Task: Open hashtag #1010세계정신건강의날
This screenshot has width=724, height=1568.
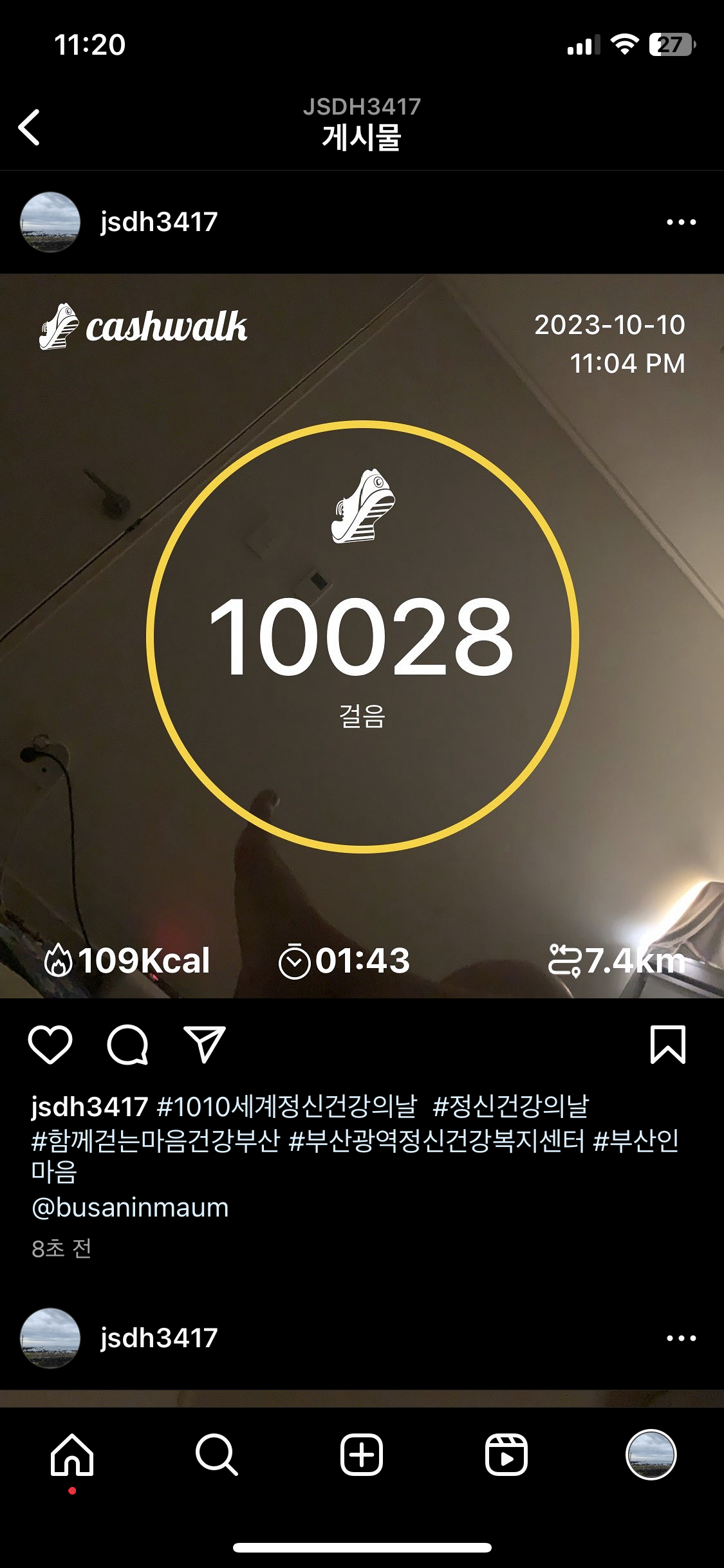Action: [287, 1106]
